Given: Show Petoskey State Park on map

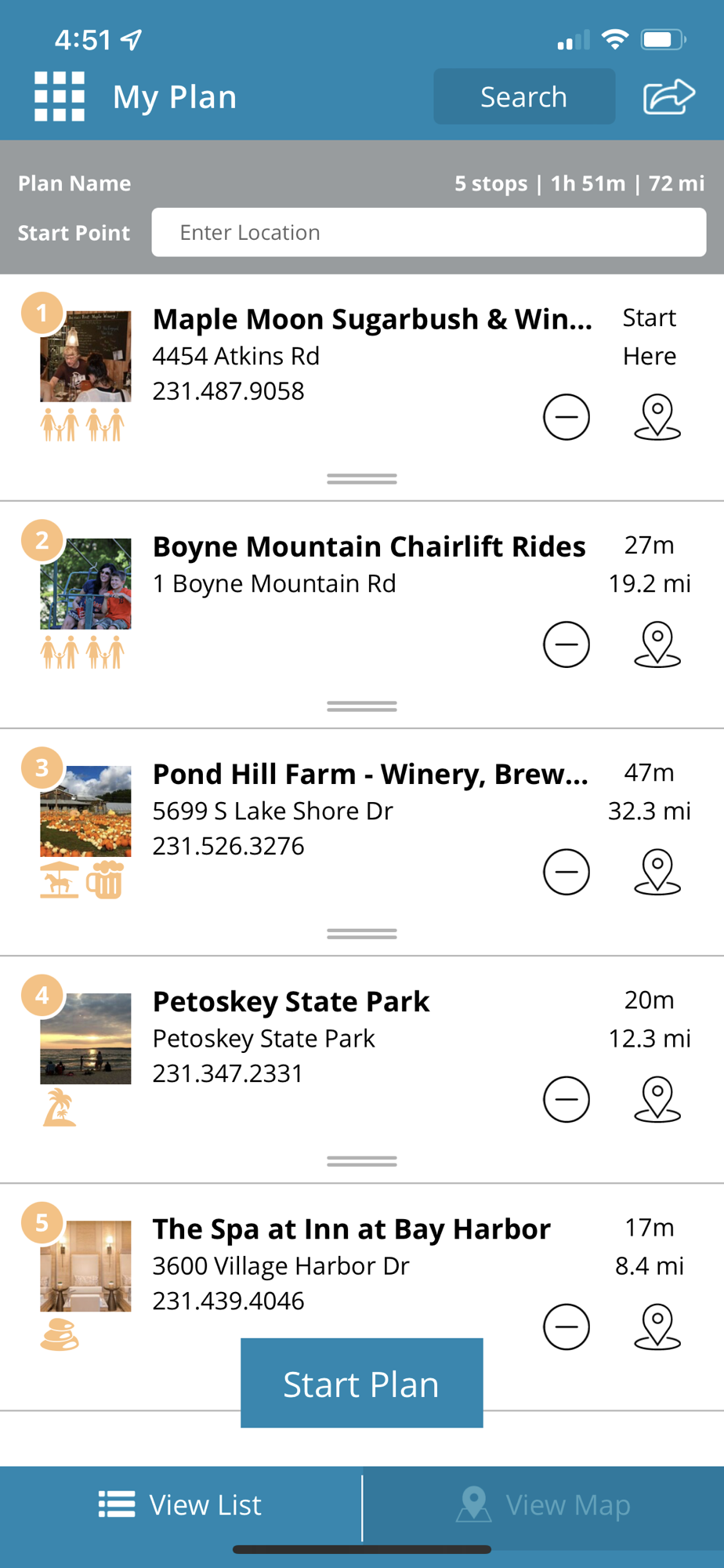Looking at the screenshot, I should tap(657, 1099).
